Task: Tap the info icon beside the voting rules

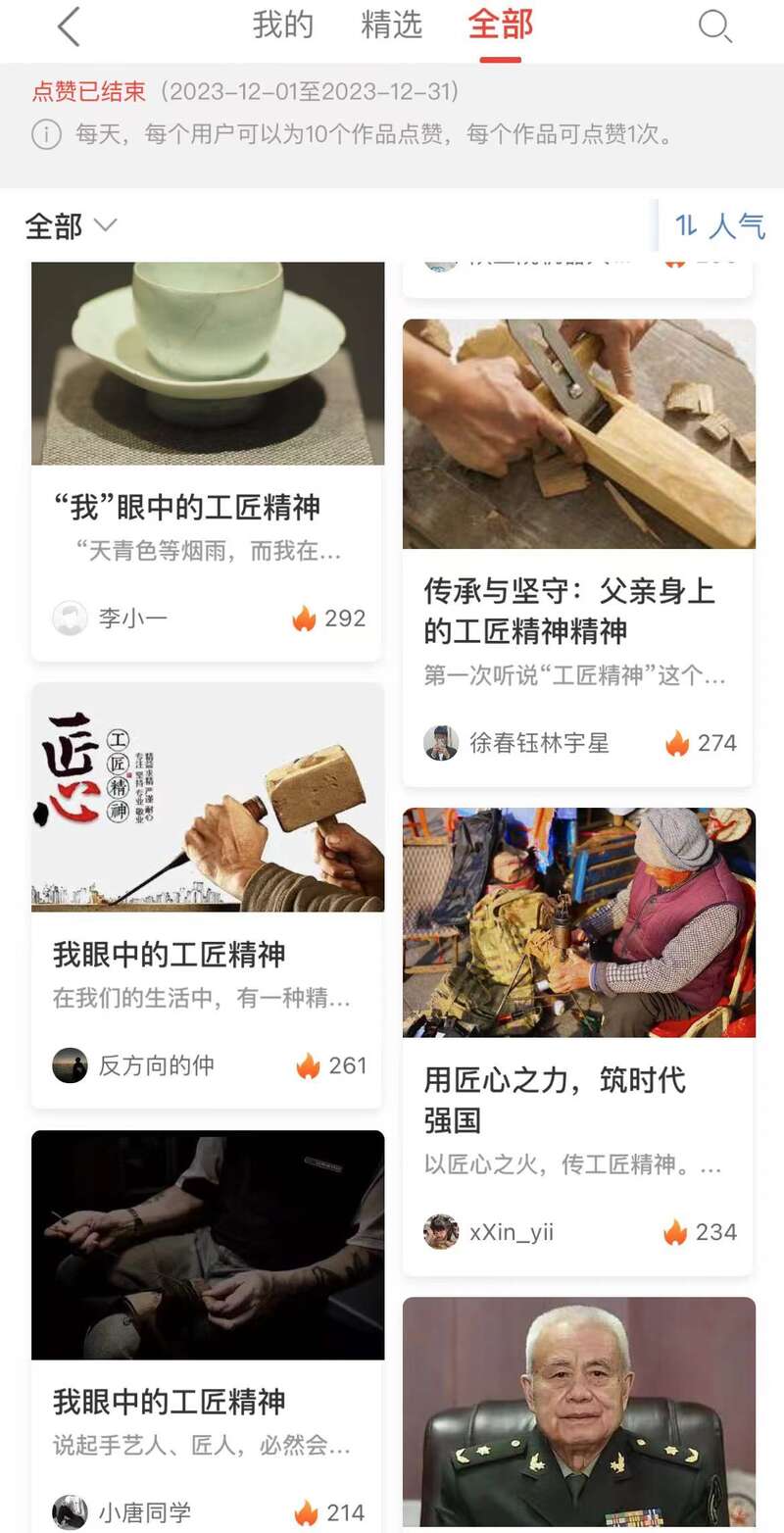Action: click(46, 134)
